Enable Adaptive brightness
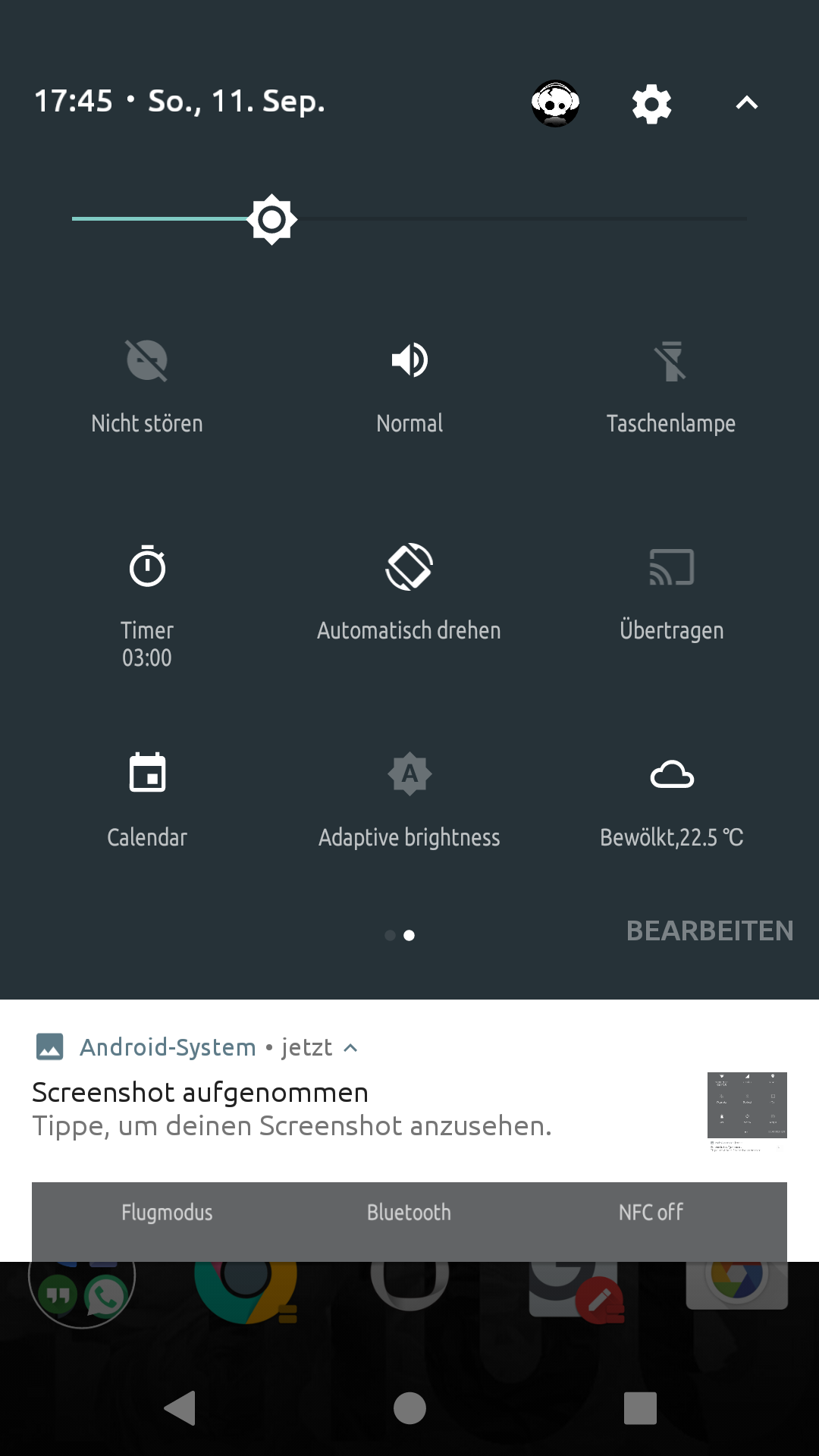Screen dimensions: 819x1456 tap(409, 773)
